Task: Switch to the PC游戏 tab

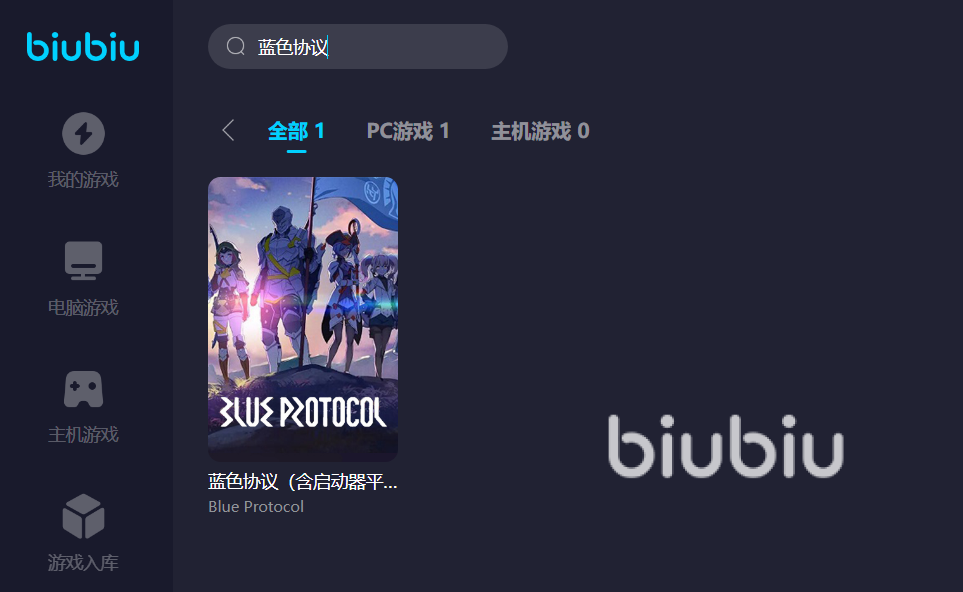Action: (408, 131)
